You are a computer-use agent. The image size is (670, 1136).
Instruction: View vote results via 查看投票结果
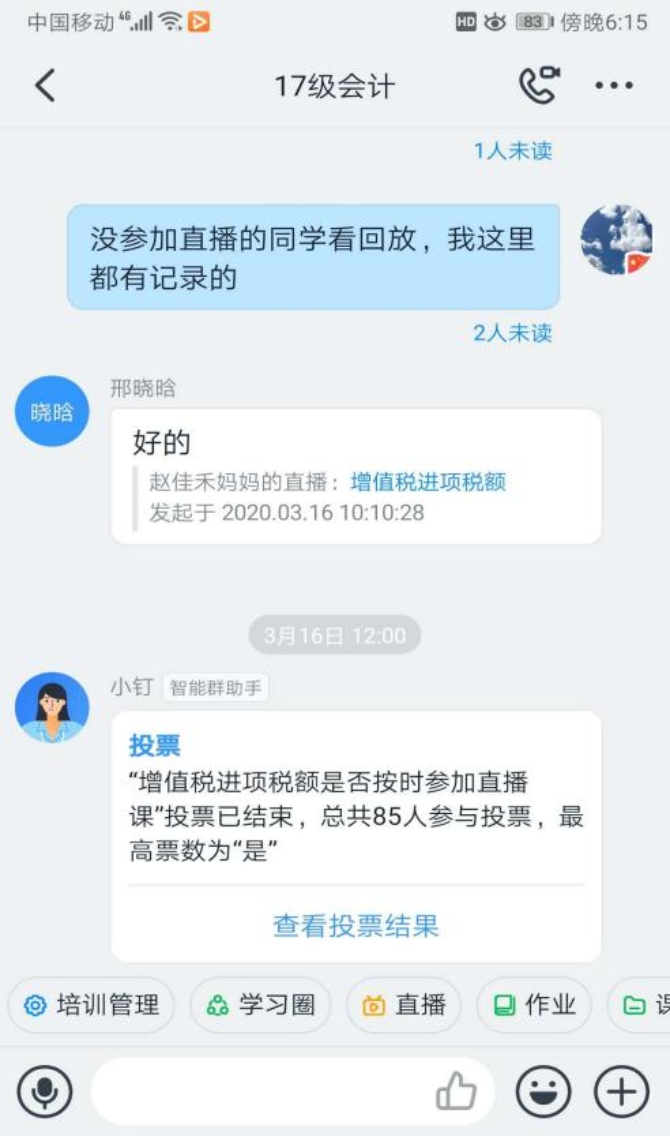[x=356, y=925]
